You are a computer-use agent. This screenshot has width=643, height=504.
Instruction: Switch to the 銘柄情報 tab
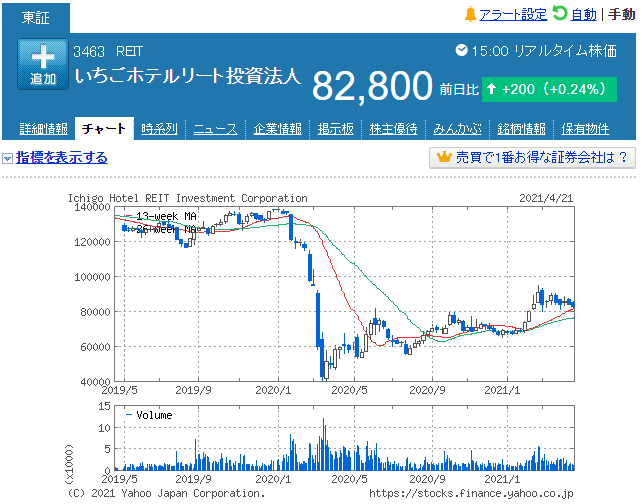coord(521,129)
